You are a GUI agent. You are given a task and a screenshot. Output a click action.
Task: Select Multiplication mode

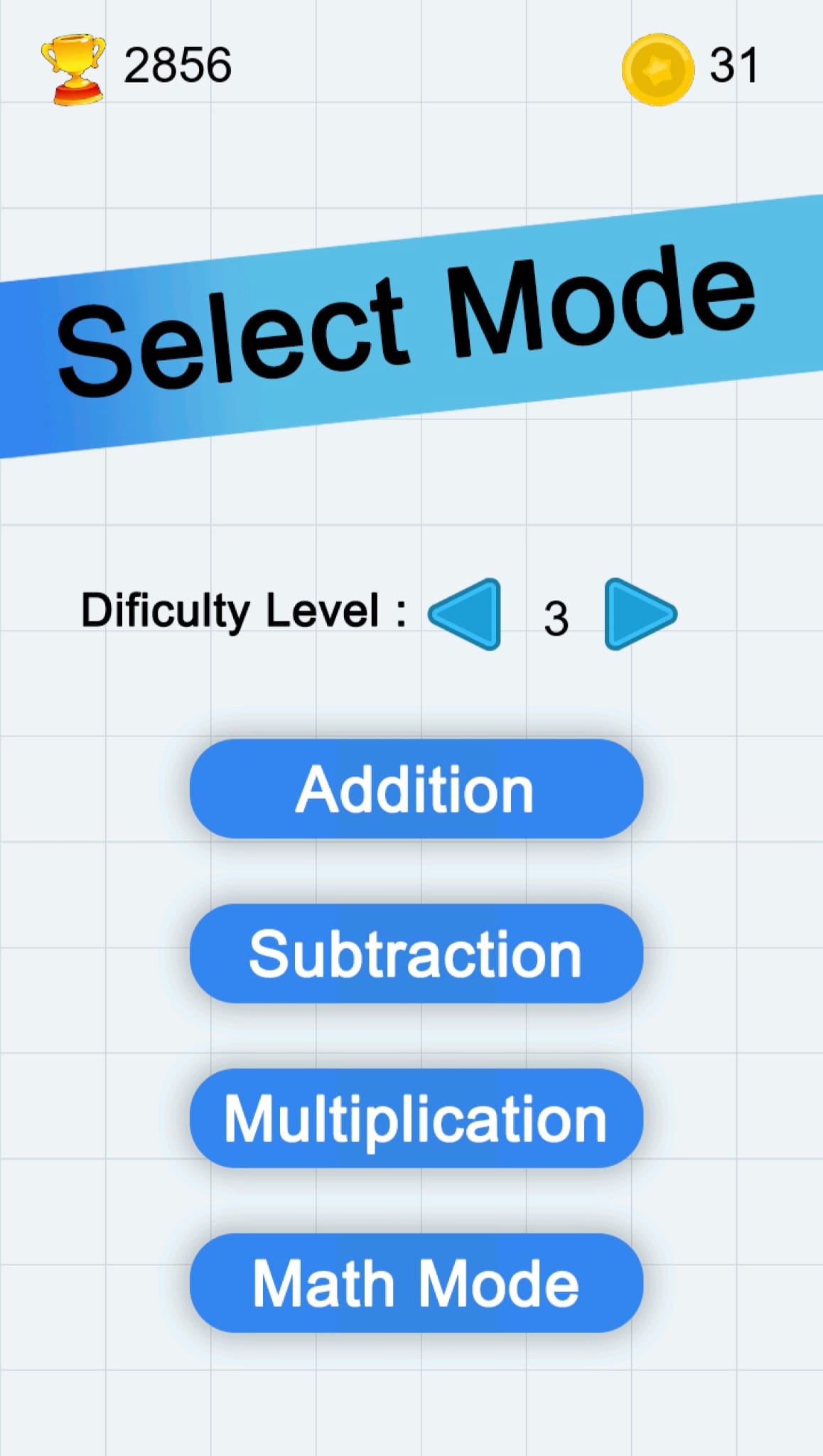click(x=416, y=1118)
